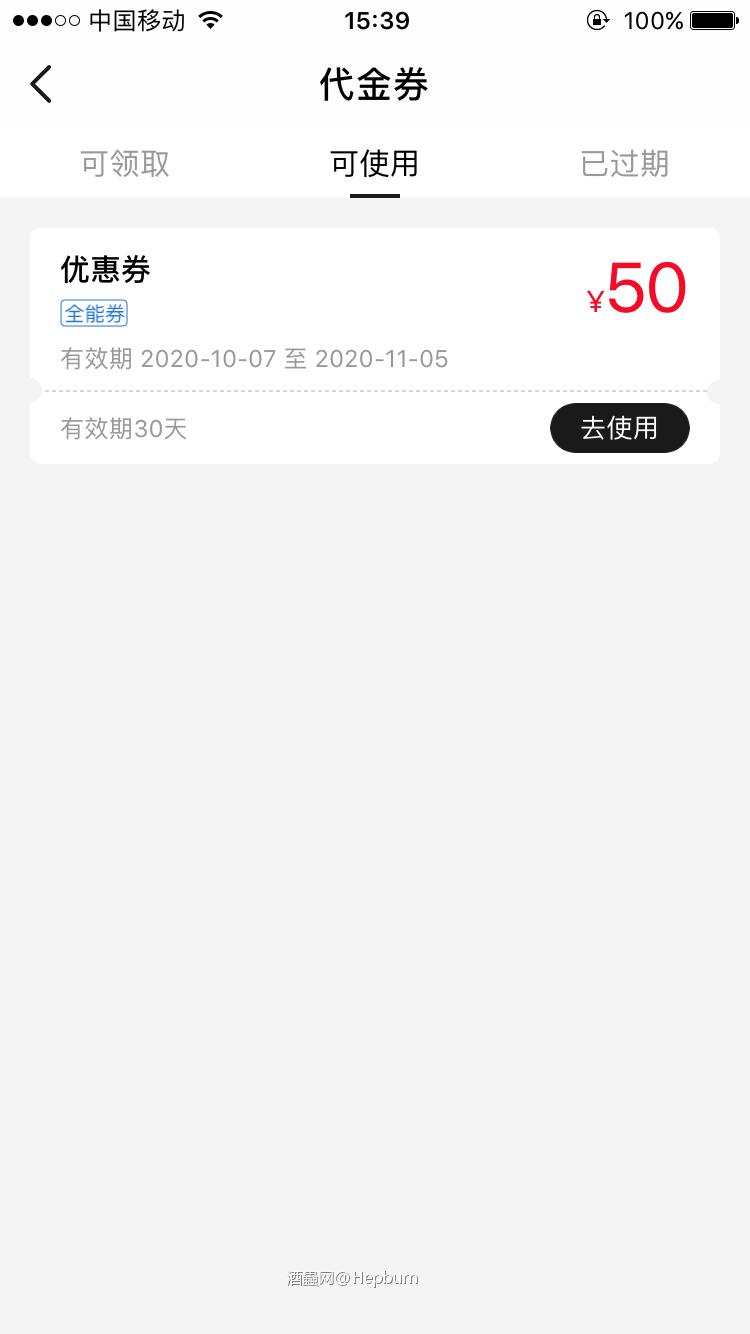Image resolution: width=750 pixels, height=1334 pixels.
Task: Select the 可使用 tab
Action: (374, 163)
